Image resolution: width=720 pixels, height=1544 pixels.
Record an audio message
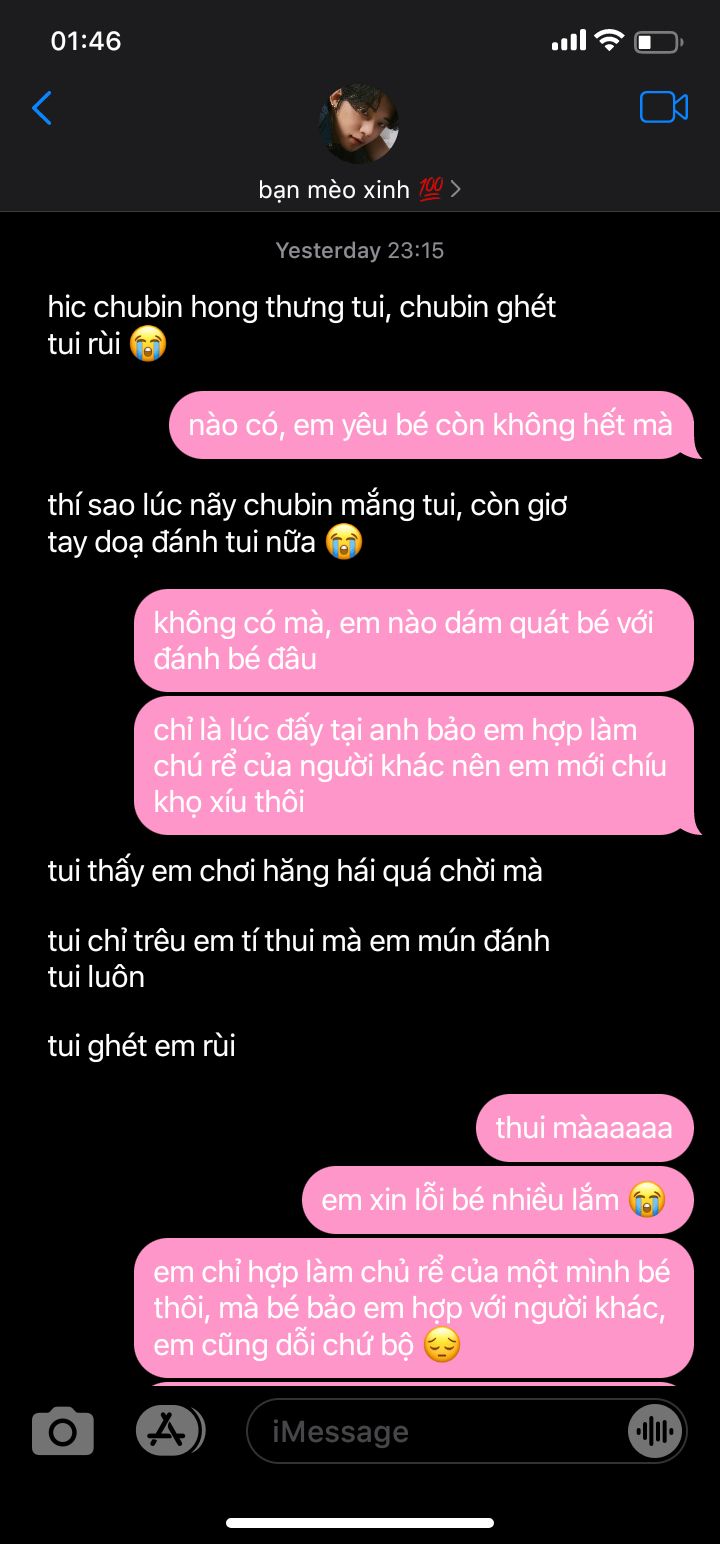(655, 1432)
